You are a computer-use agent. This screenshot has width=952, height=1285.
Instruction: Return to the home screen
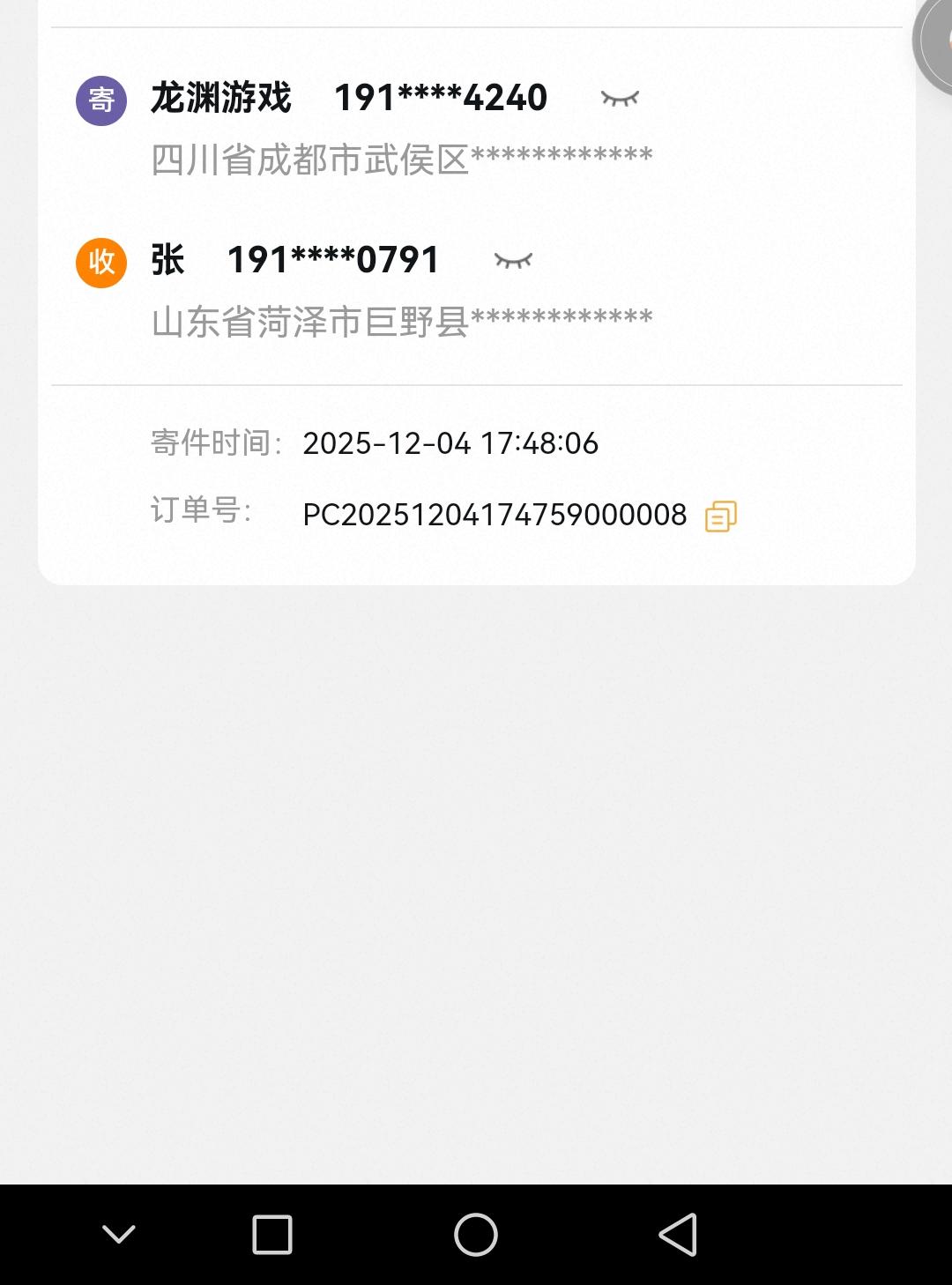tap(476, 1234)
